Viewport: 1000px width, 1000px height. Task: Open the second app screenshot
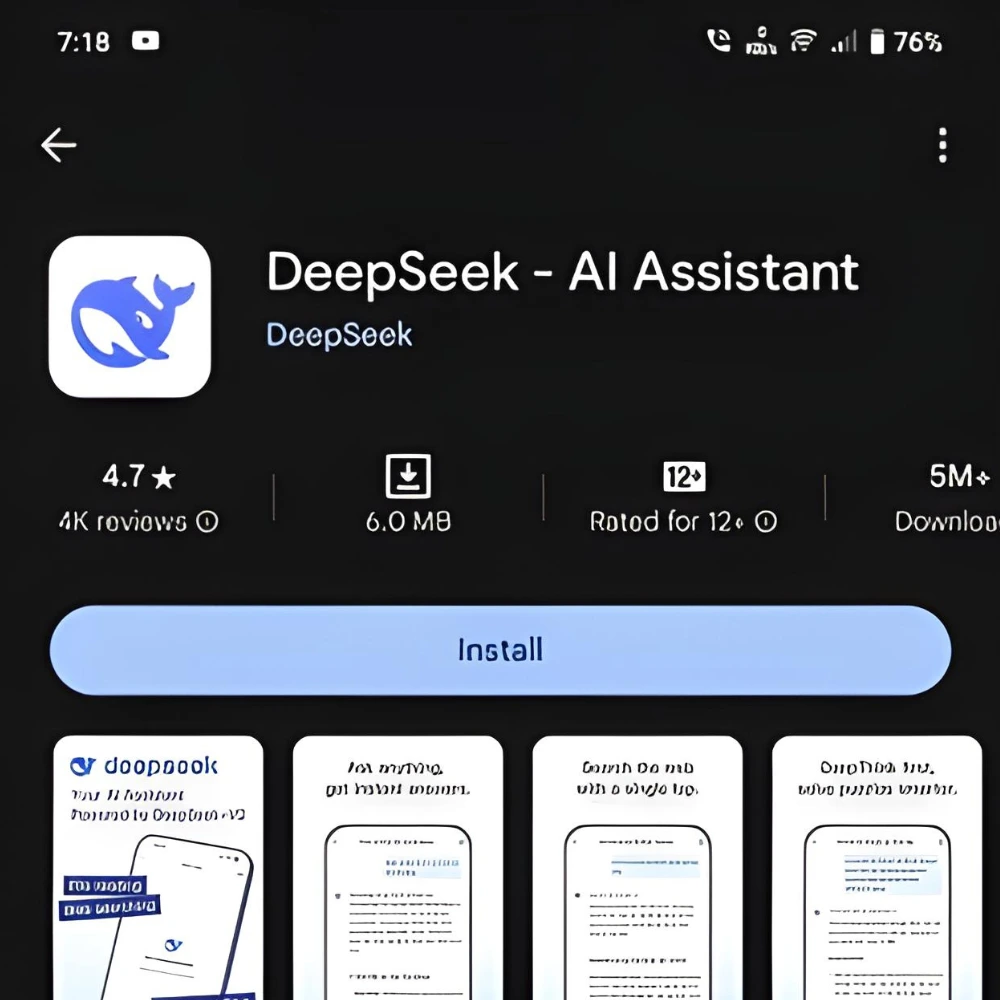click(398, 866)
